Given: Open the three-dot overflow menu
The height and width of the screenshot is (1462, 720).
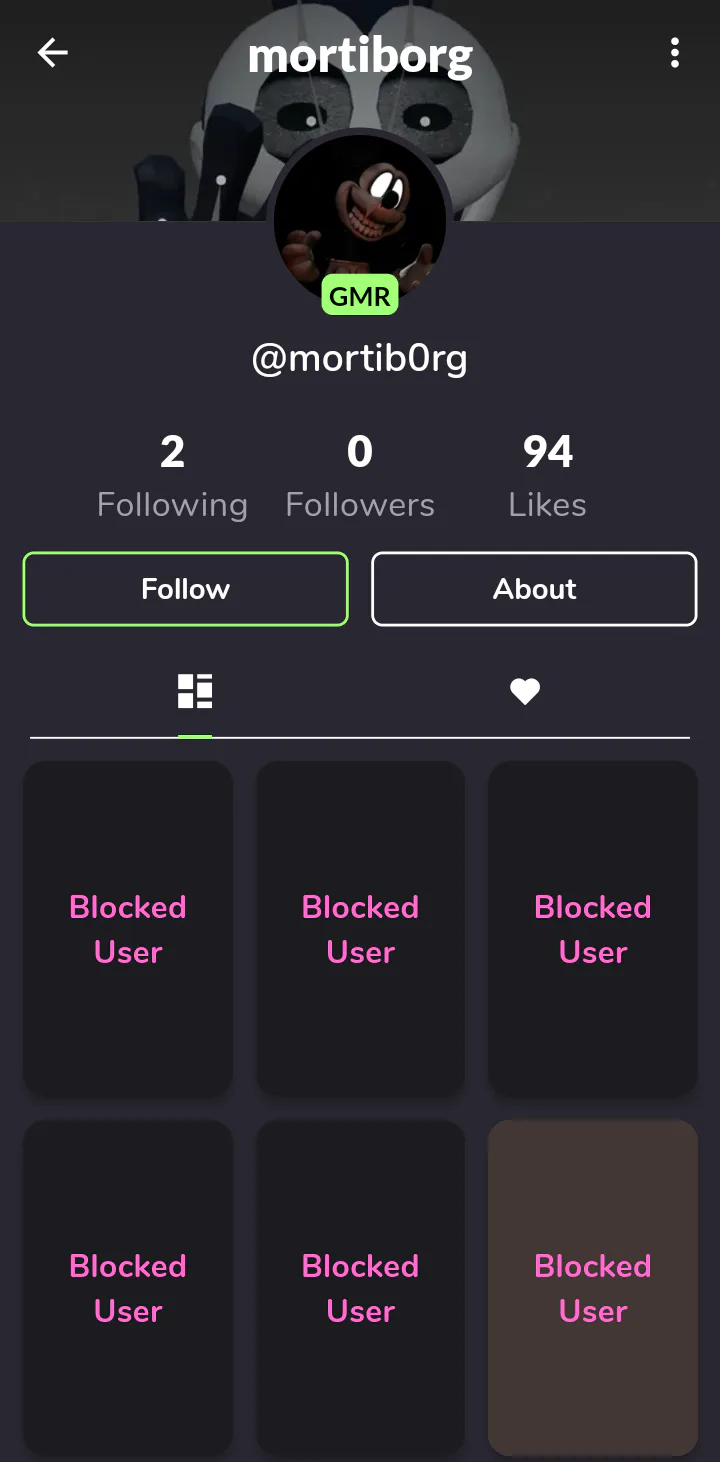Looking at the screenshot, I should (675, 53).
